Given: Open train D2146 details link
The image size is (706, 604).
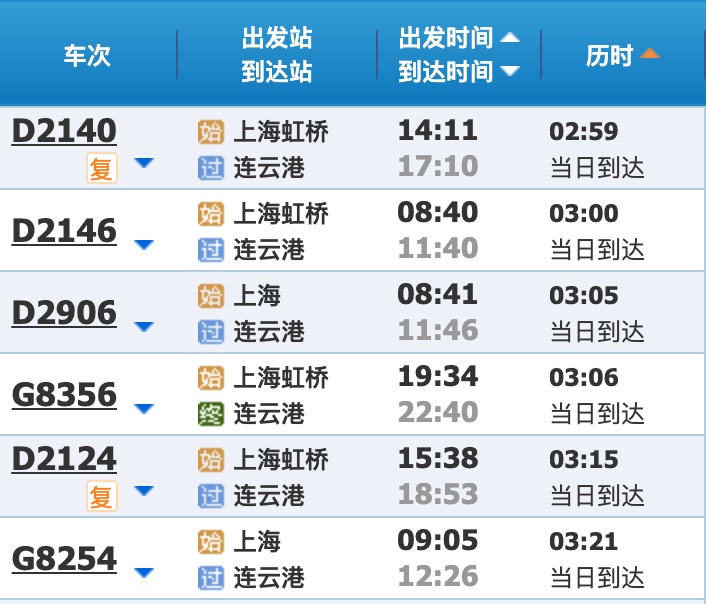Looking at the screenshot, I should click(x=64, y=231).
